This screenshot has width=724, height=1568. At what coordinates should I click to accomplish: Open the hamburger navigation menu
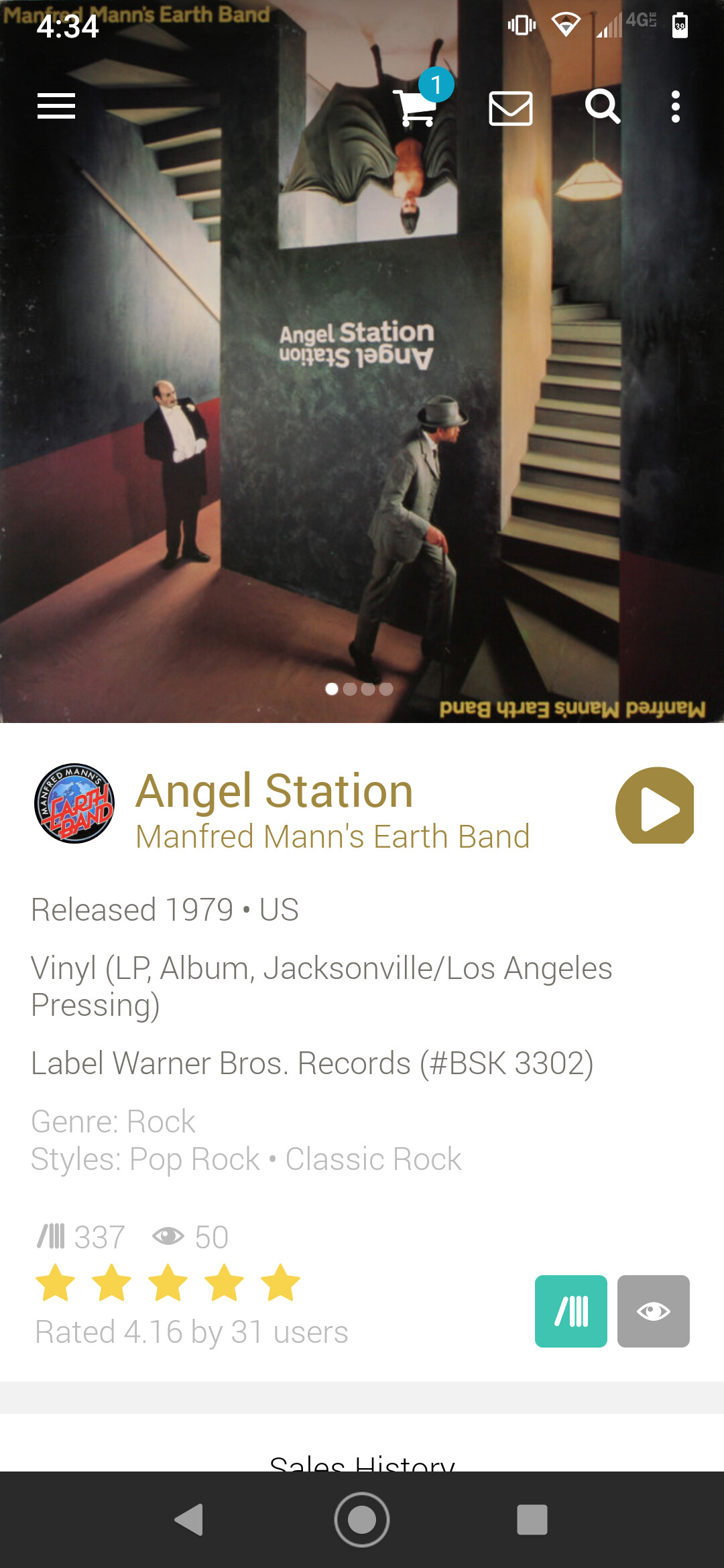coord(56,107)
